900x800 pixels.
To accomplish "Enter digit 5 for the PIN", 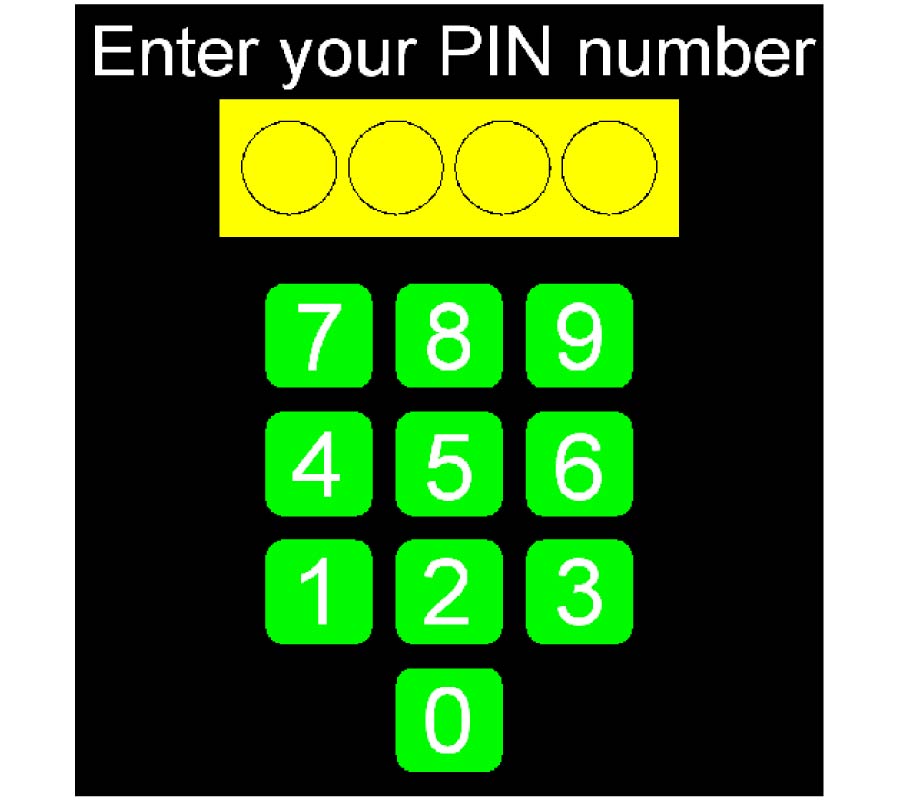I will (x=449, y=464).
